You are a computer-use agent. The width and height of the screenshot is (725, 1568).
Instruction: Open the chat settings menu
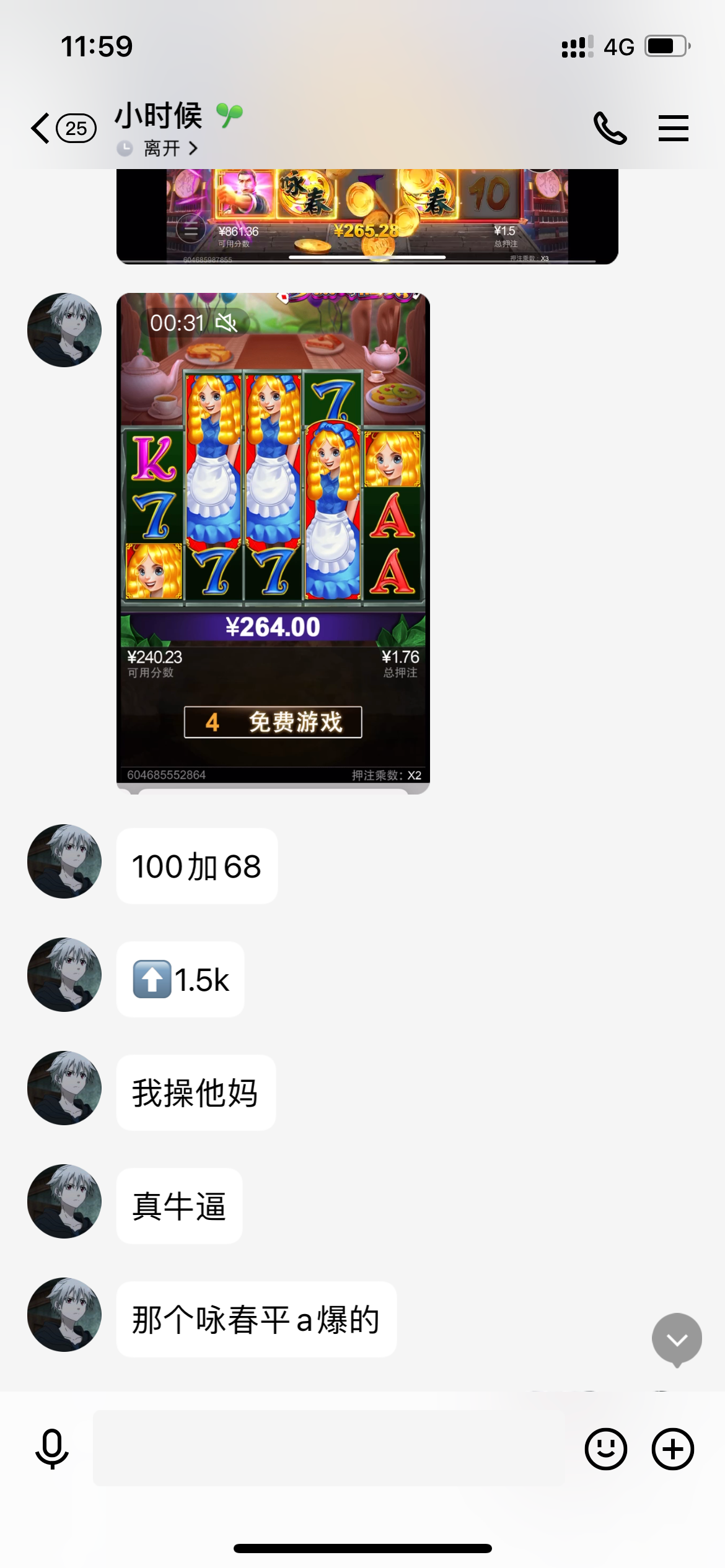(x=674, y=128)
